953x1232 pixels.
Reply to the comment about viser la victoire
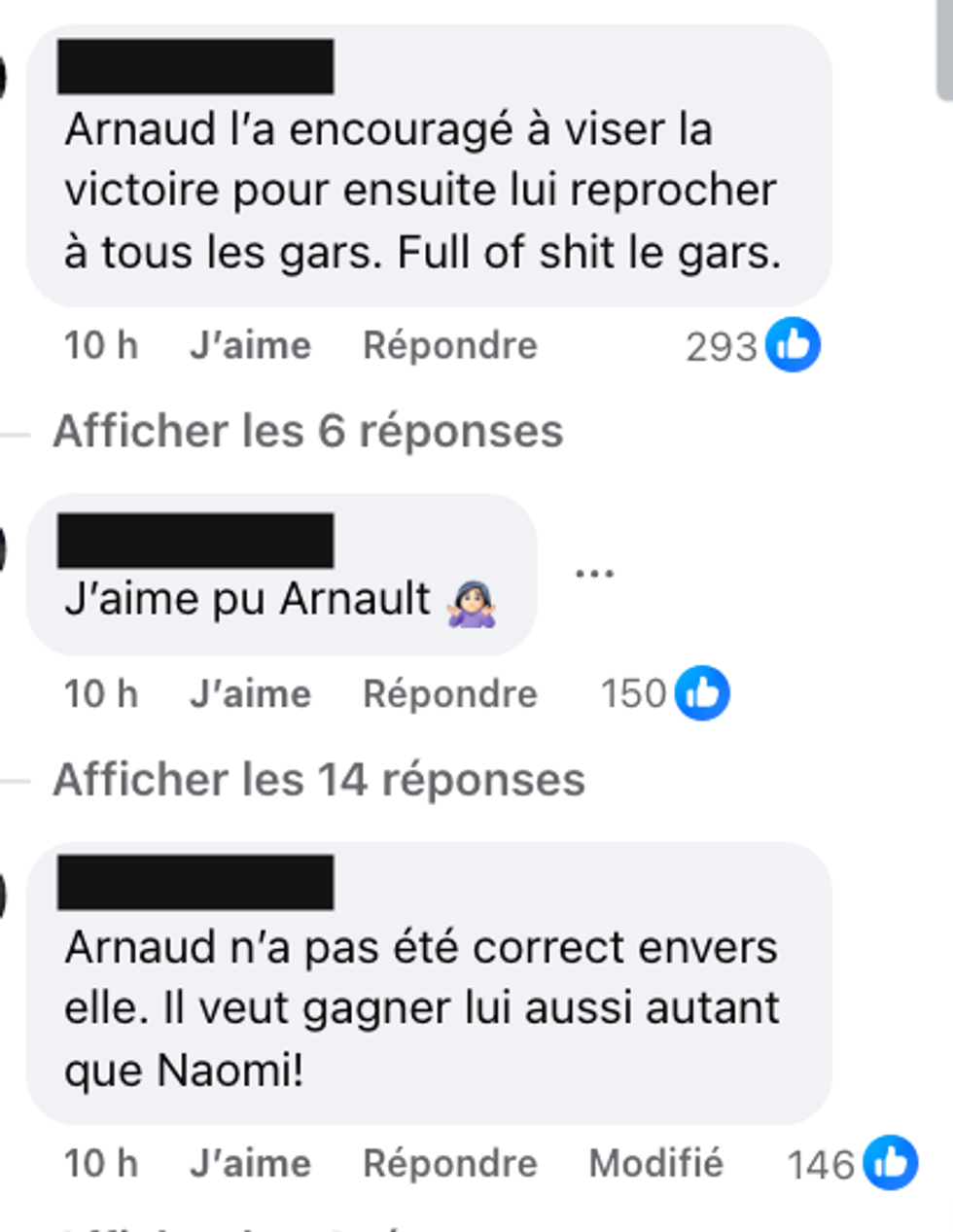449,345
